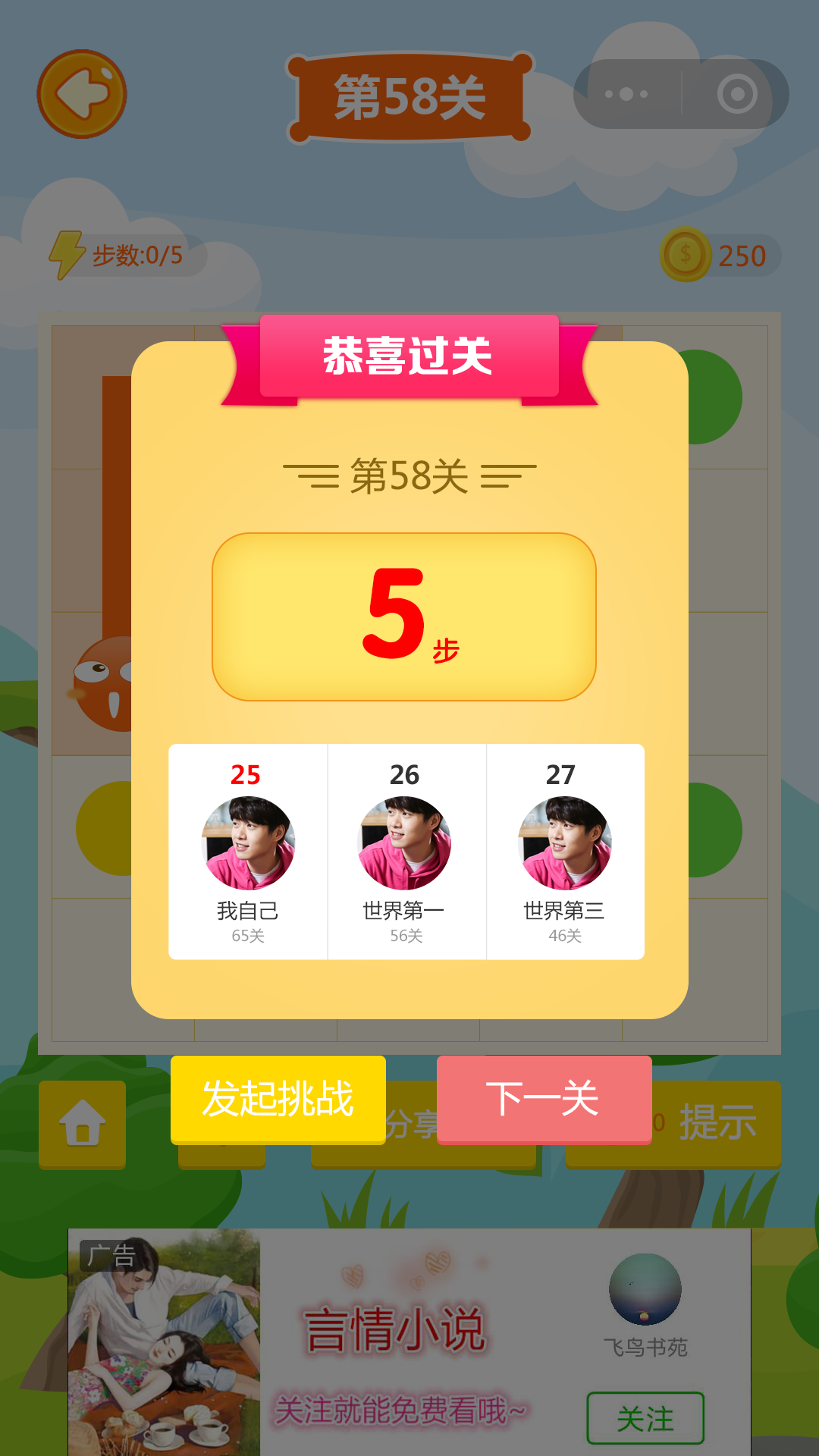Close the mini-program with the circle icon
Screen dimensions: 819x1456
737,94
